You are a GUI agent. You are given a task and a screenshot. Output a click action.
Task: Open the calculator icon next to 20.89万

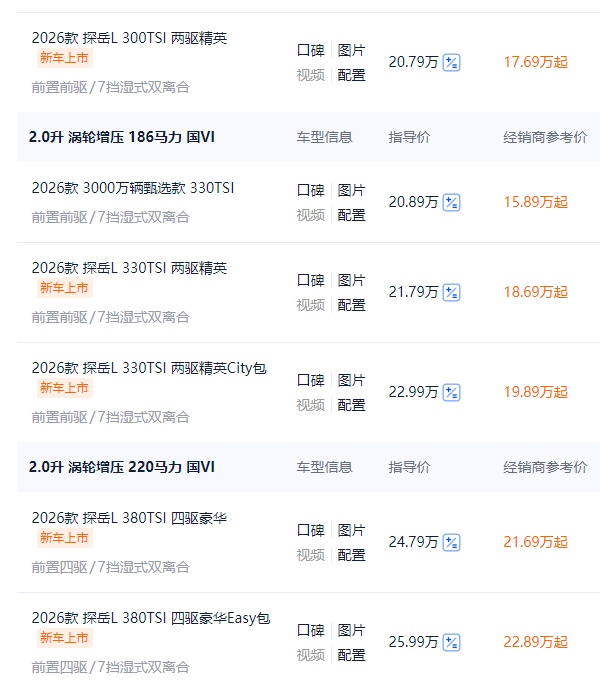click(452, 202)
